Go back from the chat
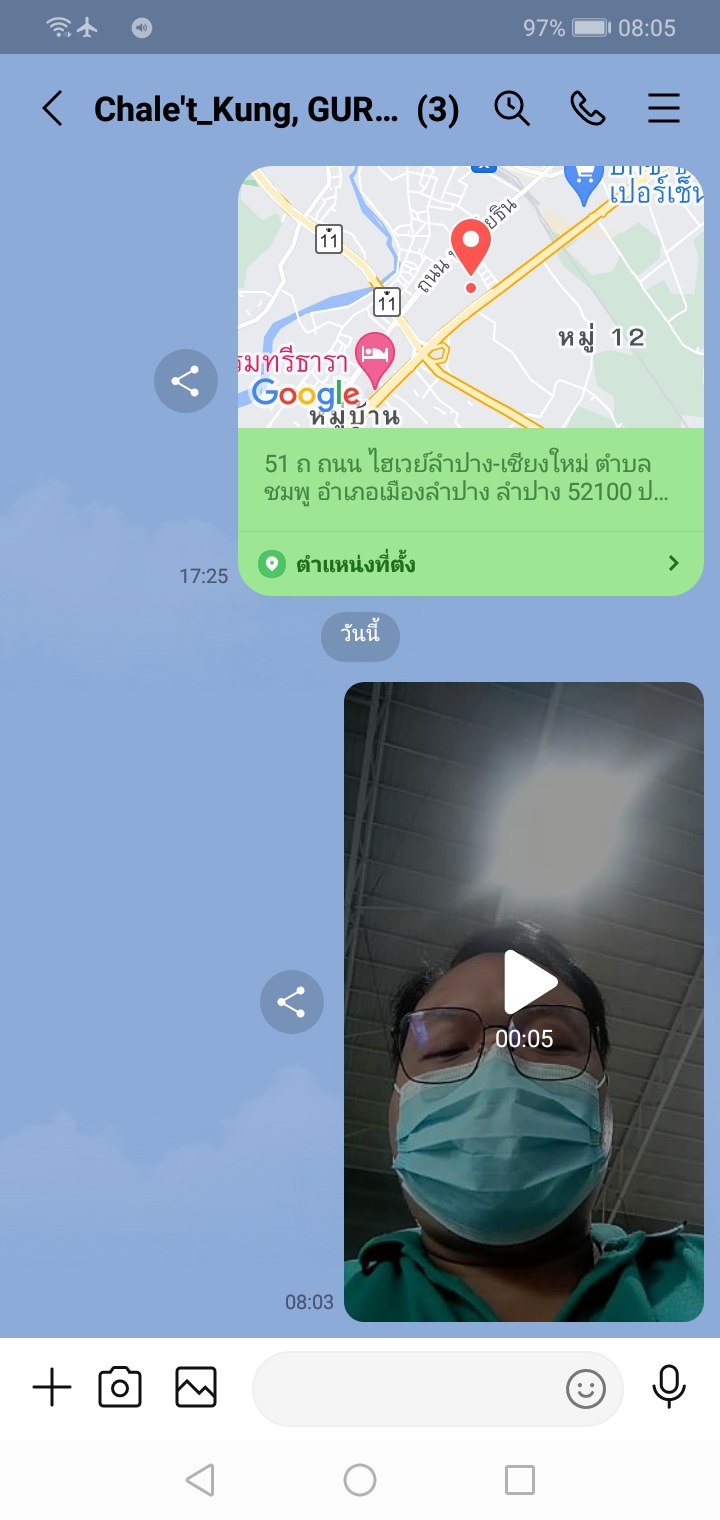Screen dimensions: 720x1520 [52, 108]
